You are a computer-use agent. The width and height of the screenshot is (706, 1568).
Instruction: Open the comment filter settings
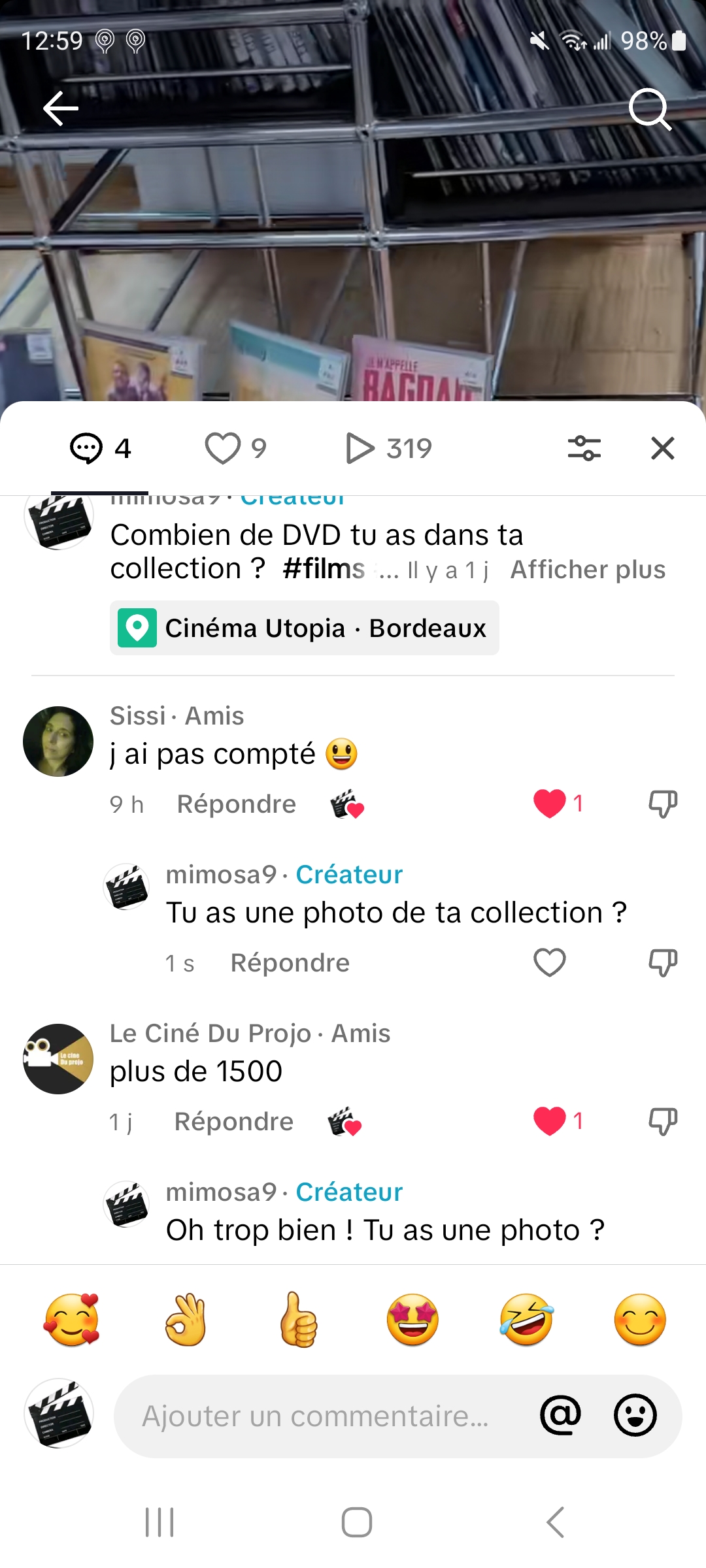click(584, 449)
